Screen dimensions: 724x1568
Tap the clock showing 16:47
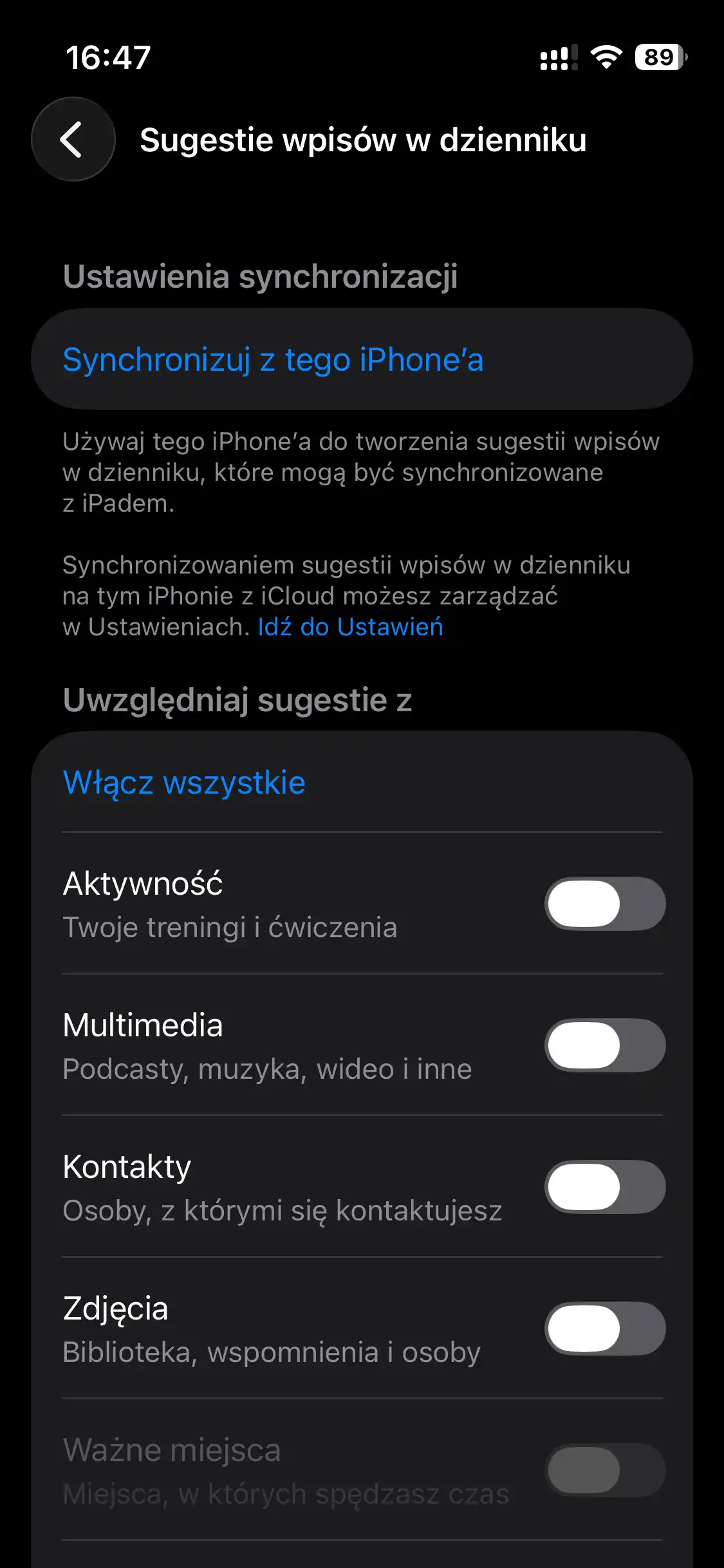pyautogui.click(x=108, y=57)
